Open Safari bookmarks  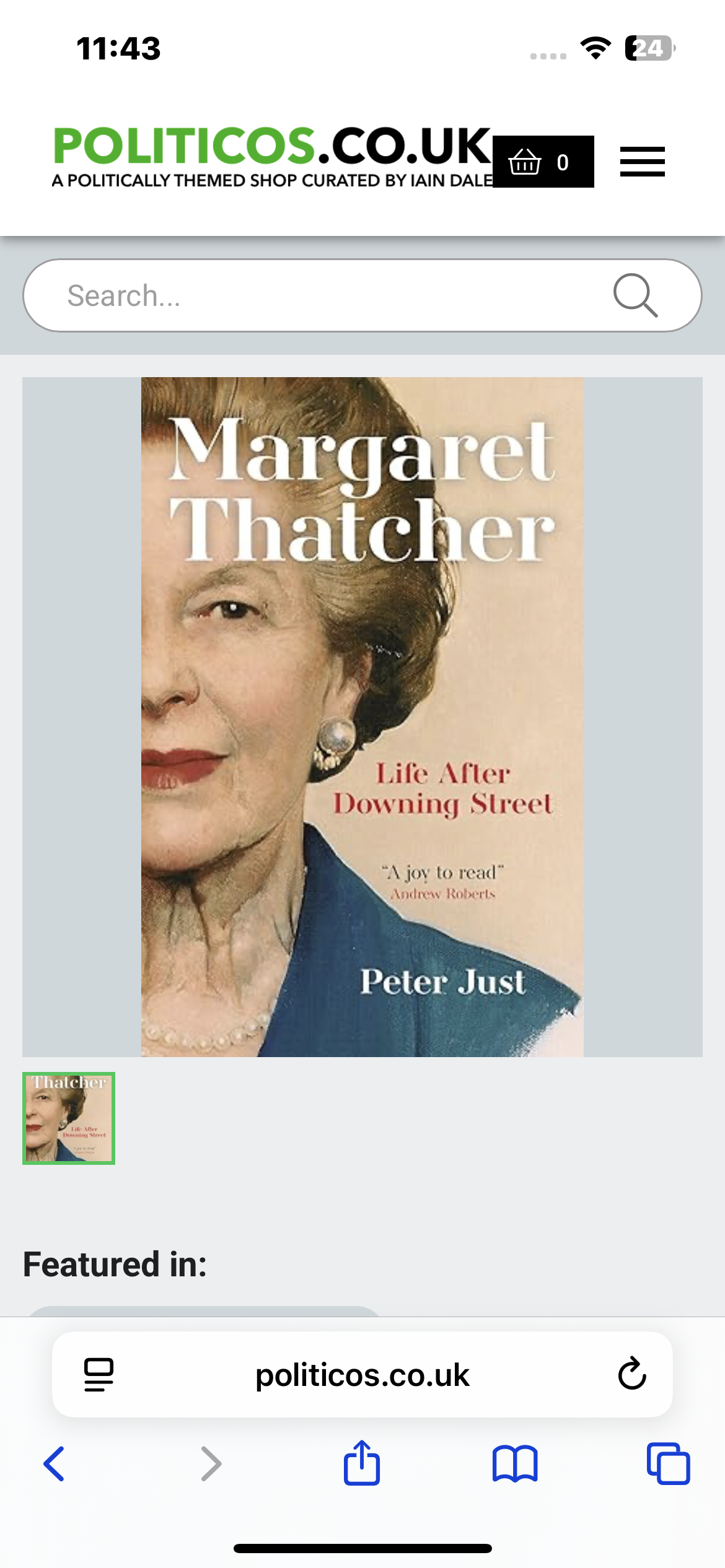(x=515, y=1464)
